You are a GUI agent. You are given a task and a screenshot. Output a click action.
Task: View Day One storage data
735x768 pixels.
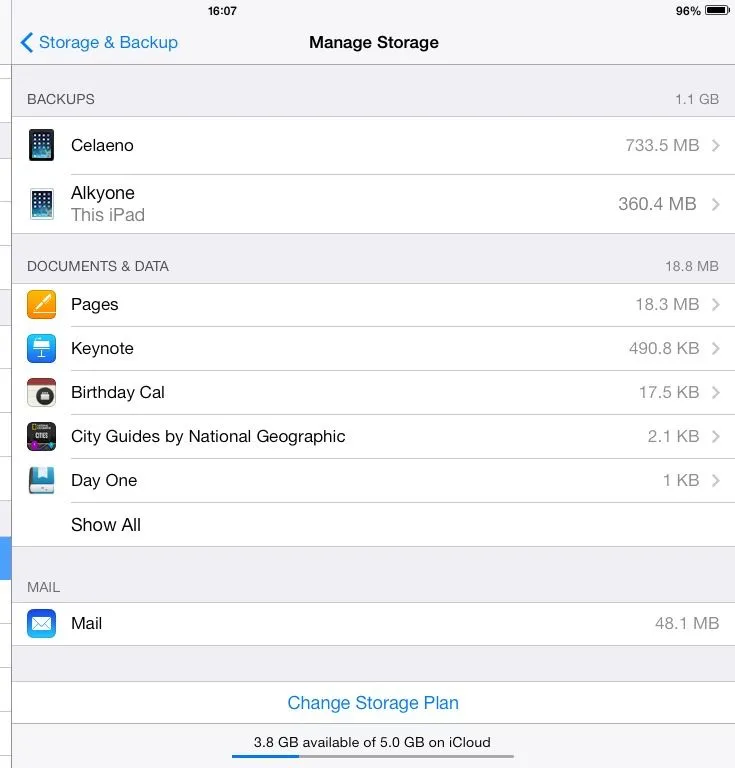pos(372,480)
